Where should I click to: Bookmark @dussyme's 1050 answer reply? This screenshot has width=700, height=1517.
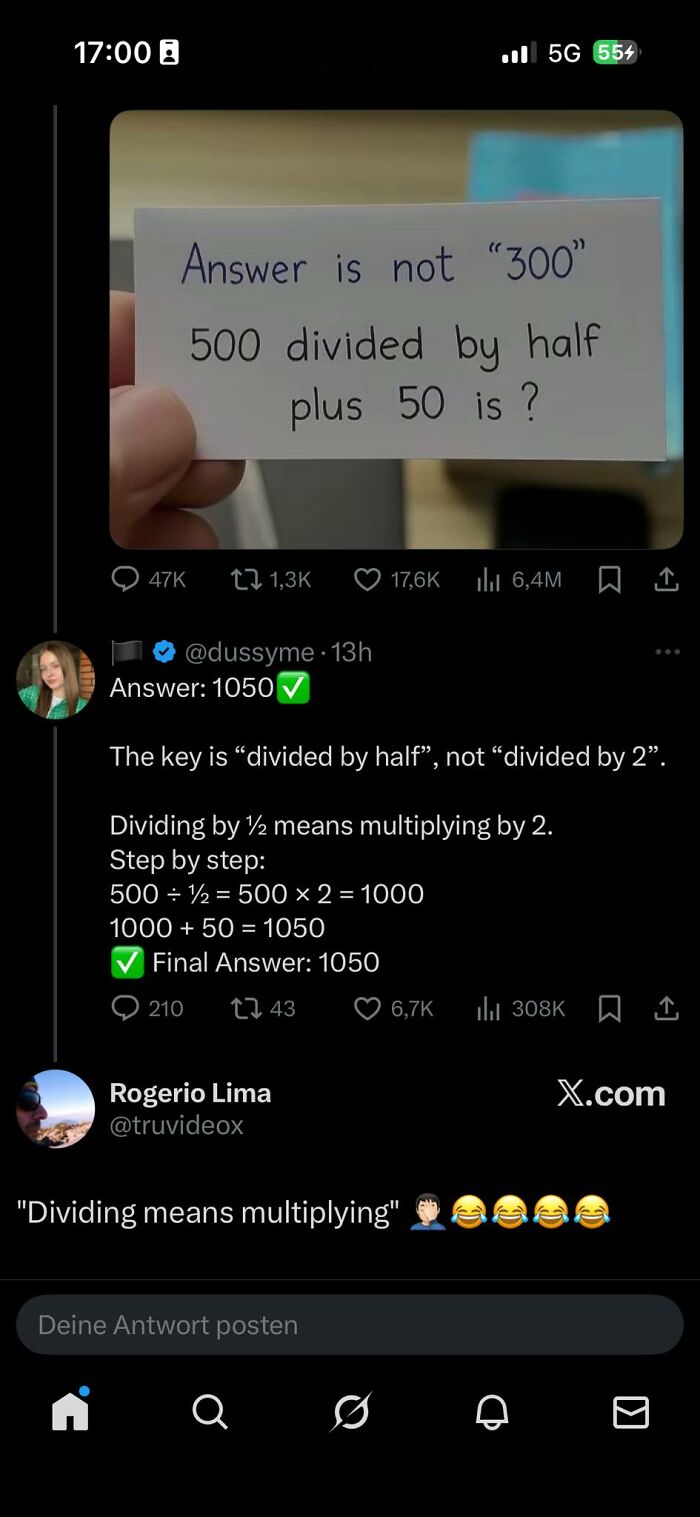(609, 1009)
